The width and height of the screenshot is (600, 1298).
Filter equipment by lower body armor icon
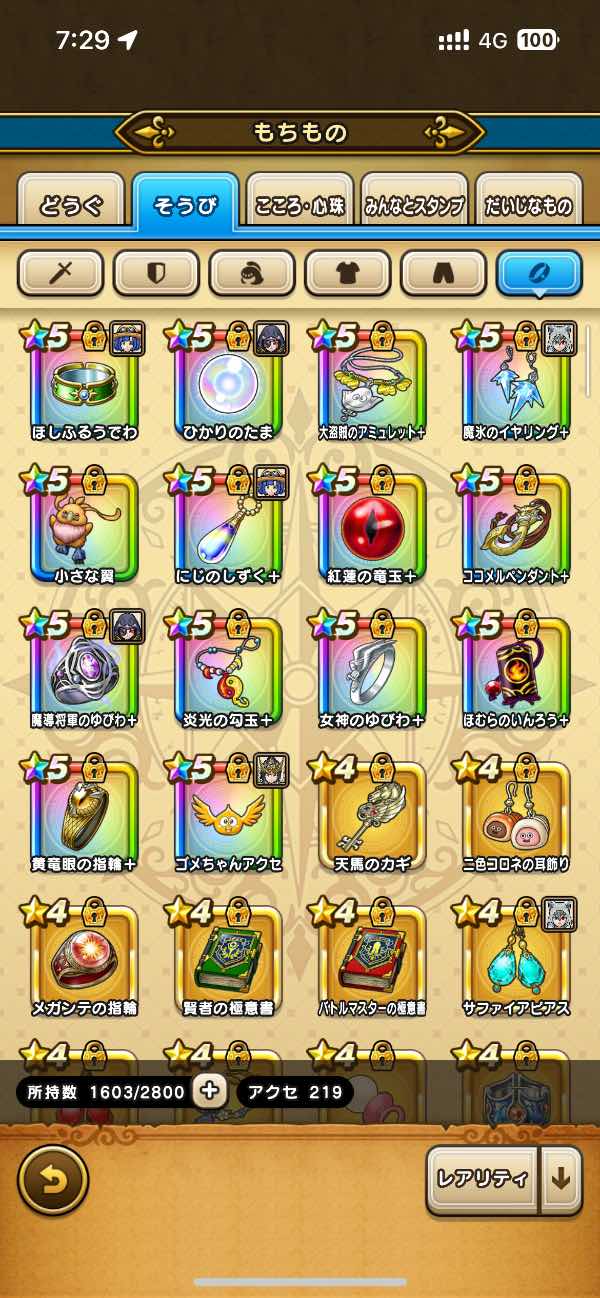pos(443,272)
